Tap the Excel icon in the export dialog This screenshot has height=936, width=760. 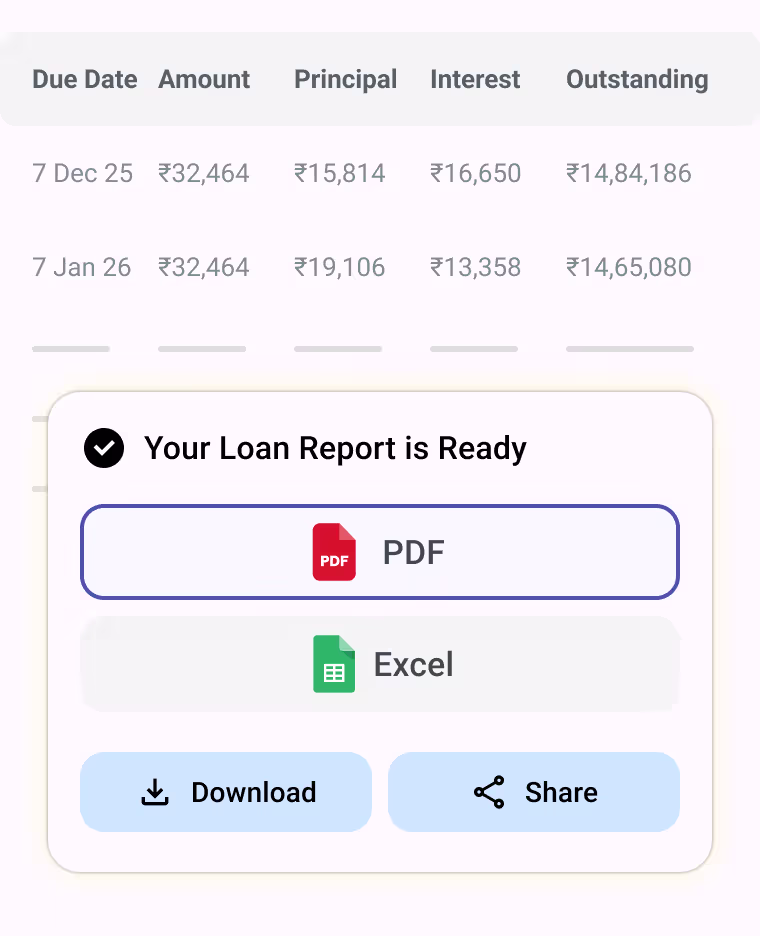click(x=334, y=664)
